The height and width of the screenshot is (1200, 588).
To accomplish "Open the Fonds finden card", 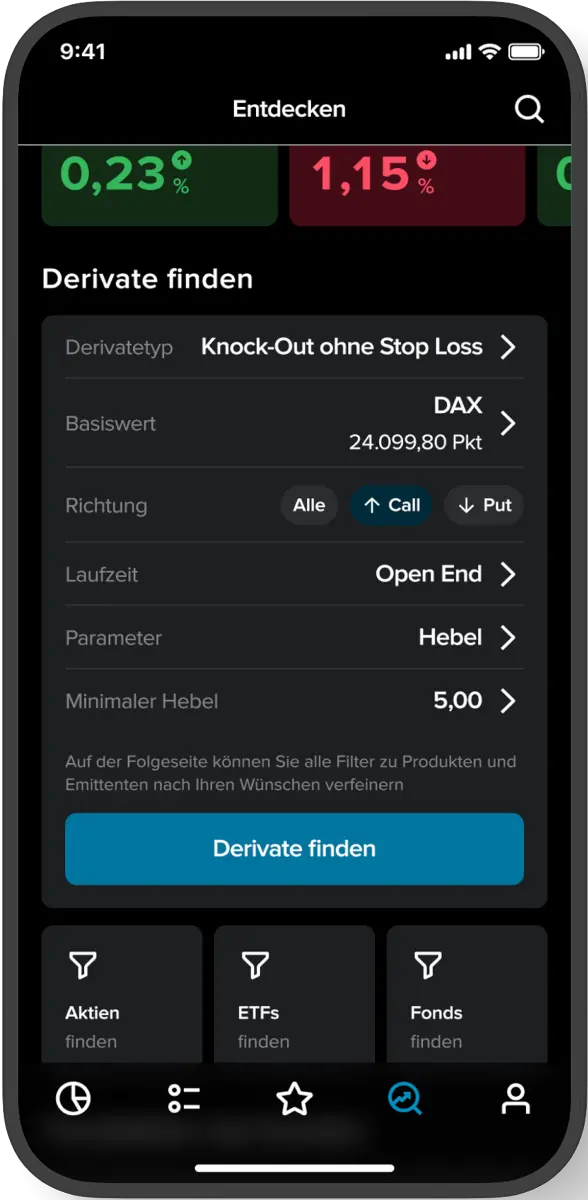I will [x=467, y=994].
